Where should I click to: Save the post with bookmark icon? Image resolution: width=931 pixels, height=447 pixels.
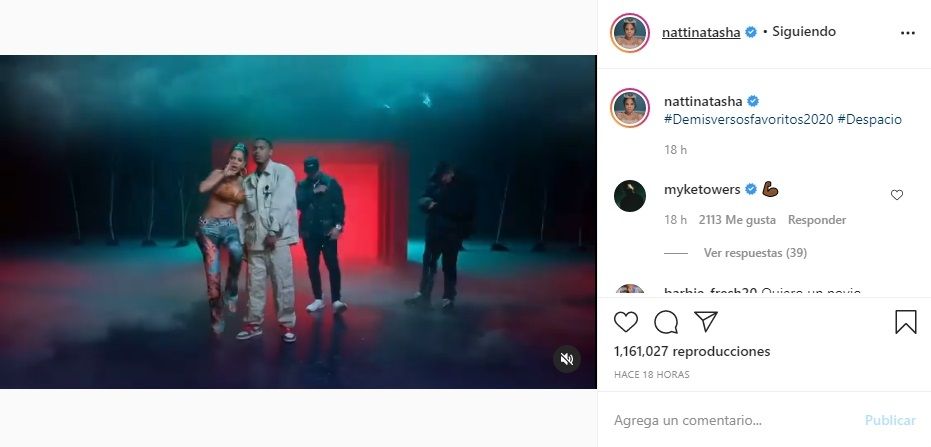pos(905,322)
